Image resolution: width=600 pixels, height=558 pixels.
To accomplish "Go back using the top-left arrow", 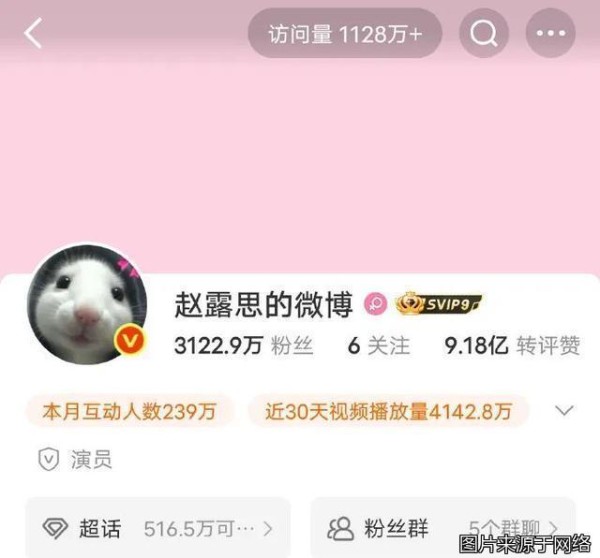I will pos(34,34).
